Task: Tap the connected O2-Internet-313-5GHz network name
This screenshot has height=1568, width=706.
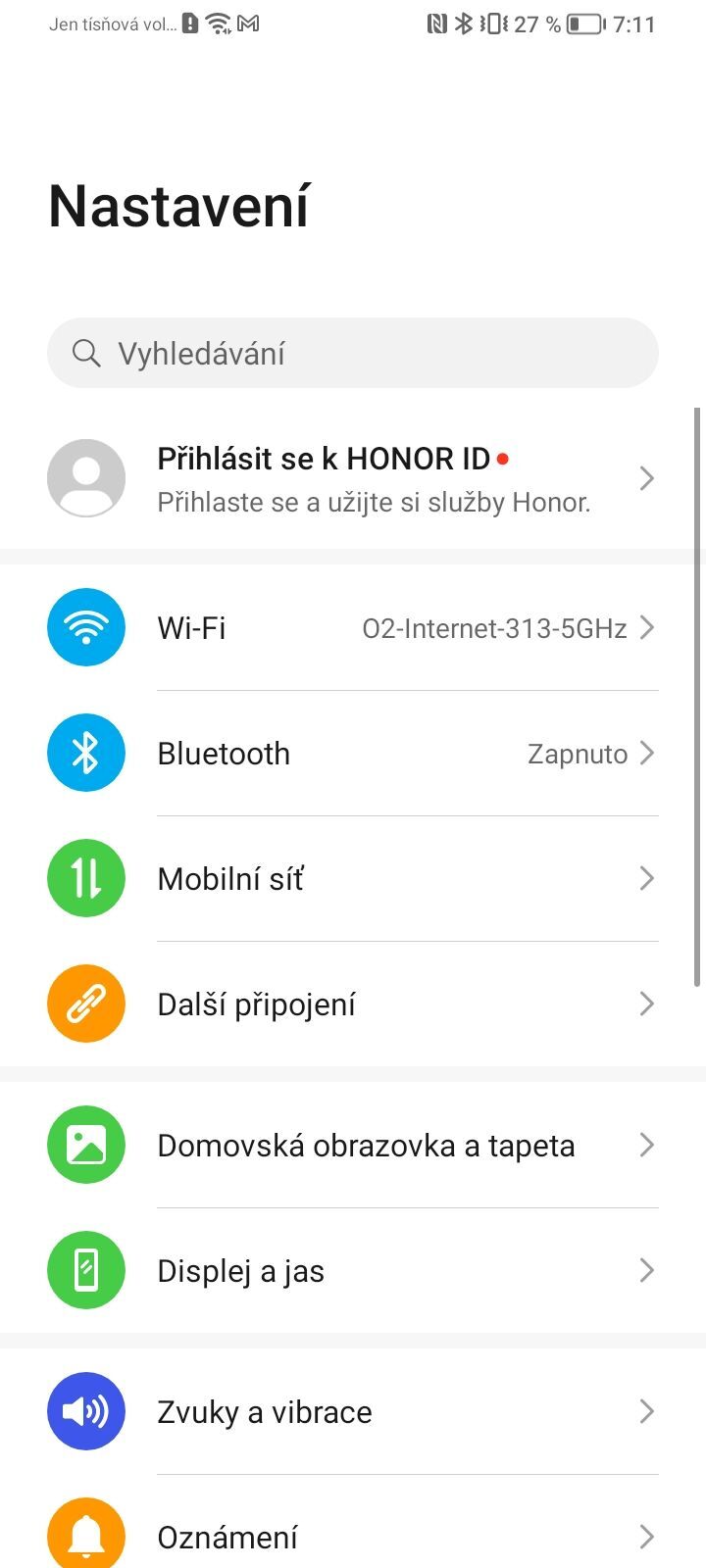Action: point(497,628)
